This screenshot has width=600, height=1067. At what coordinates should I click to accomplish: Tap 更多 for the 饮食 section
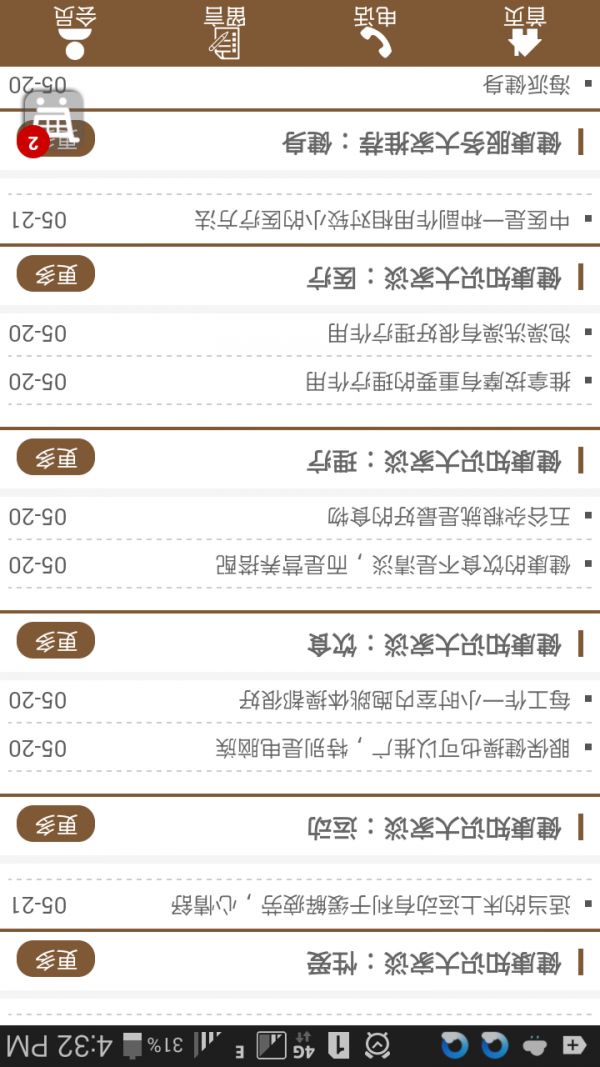click(x=56, y=640)
